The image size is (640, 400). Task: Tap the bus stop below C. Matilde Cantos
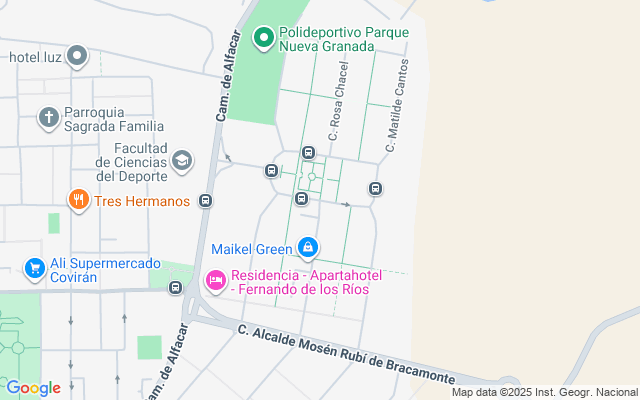tap(376, 188)
